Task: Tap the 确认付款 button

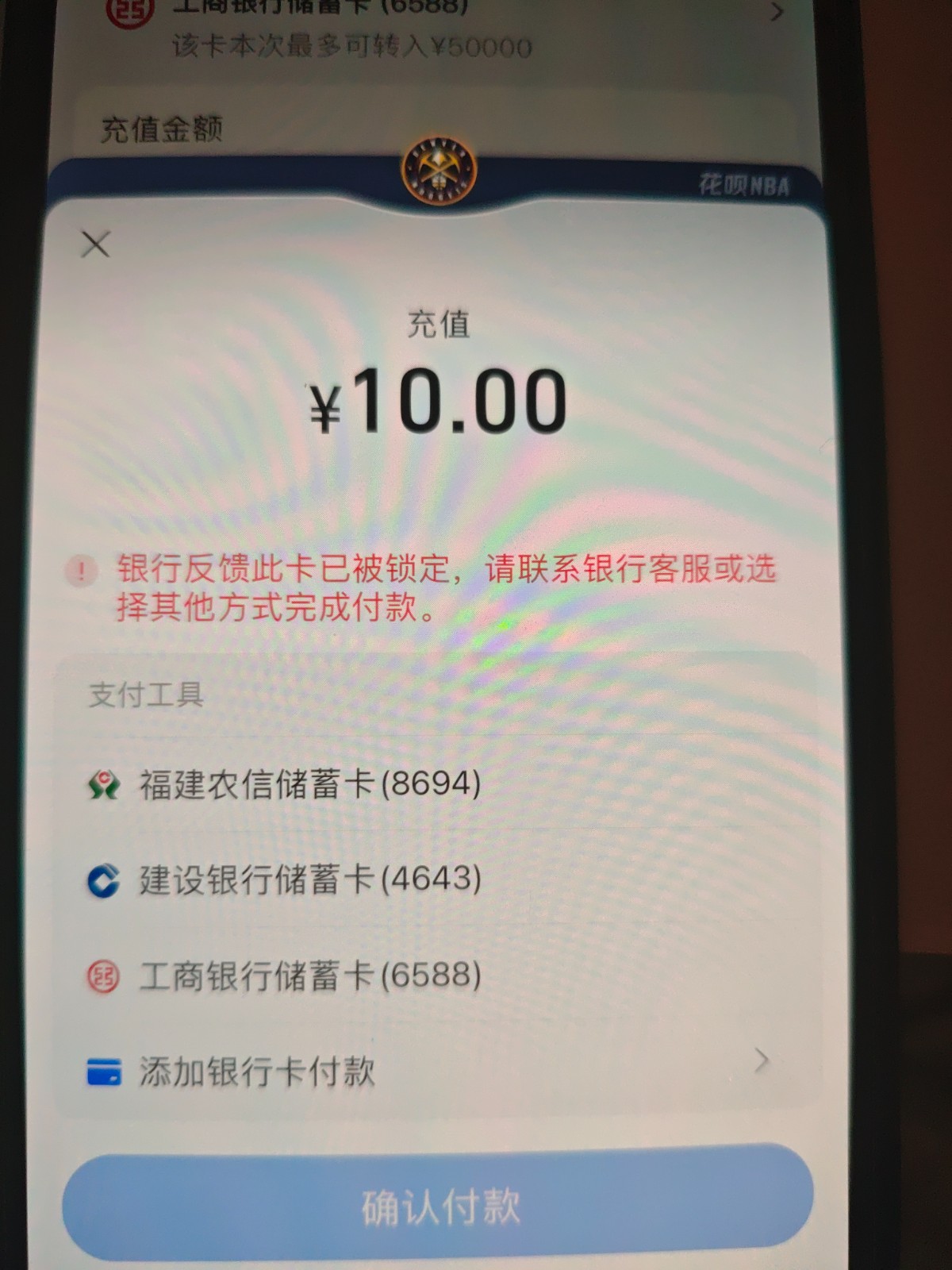Action: (439, 1205)
